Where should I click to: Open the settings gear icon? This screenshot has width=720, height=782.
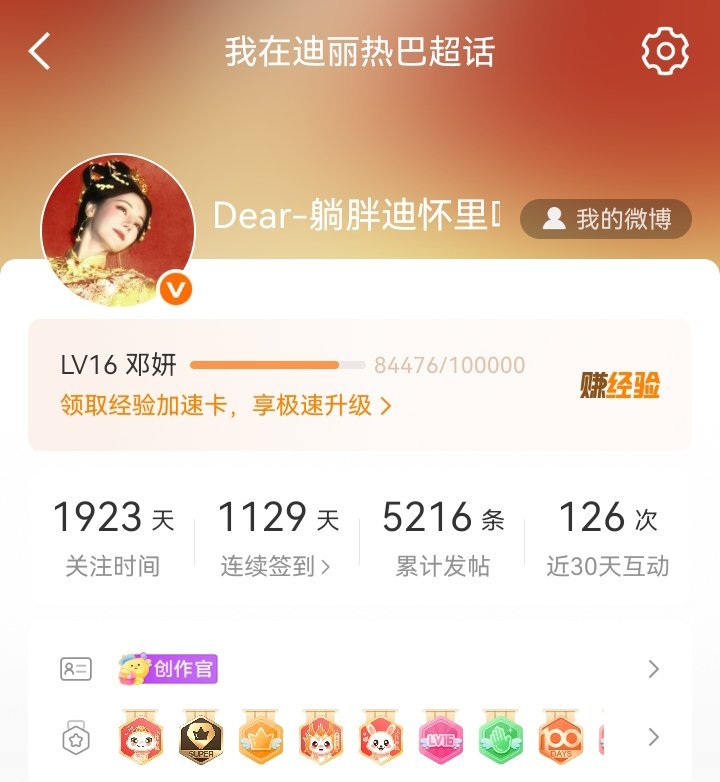tap(665, 51)
